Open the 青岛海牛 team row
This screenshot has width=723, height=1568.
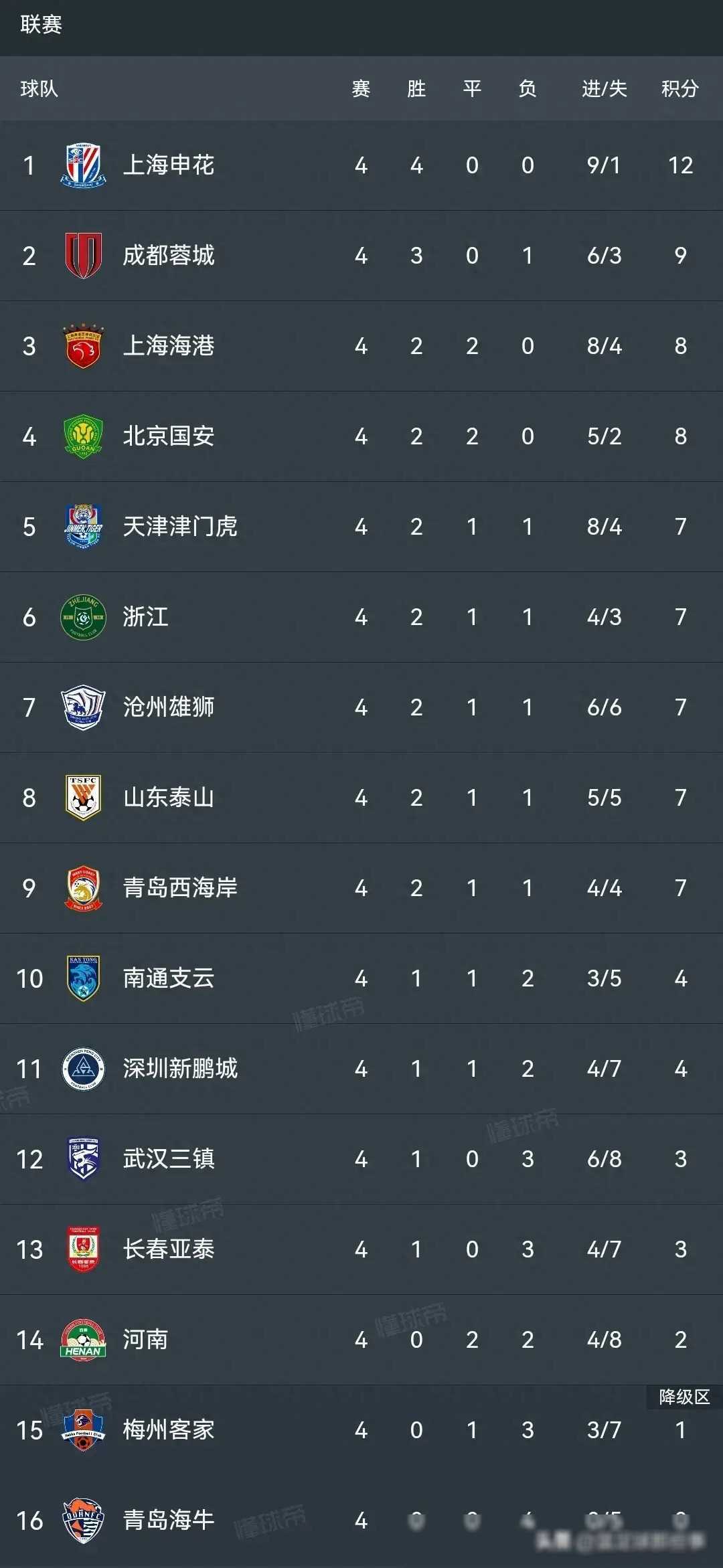click(x=169, y=1520)
